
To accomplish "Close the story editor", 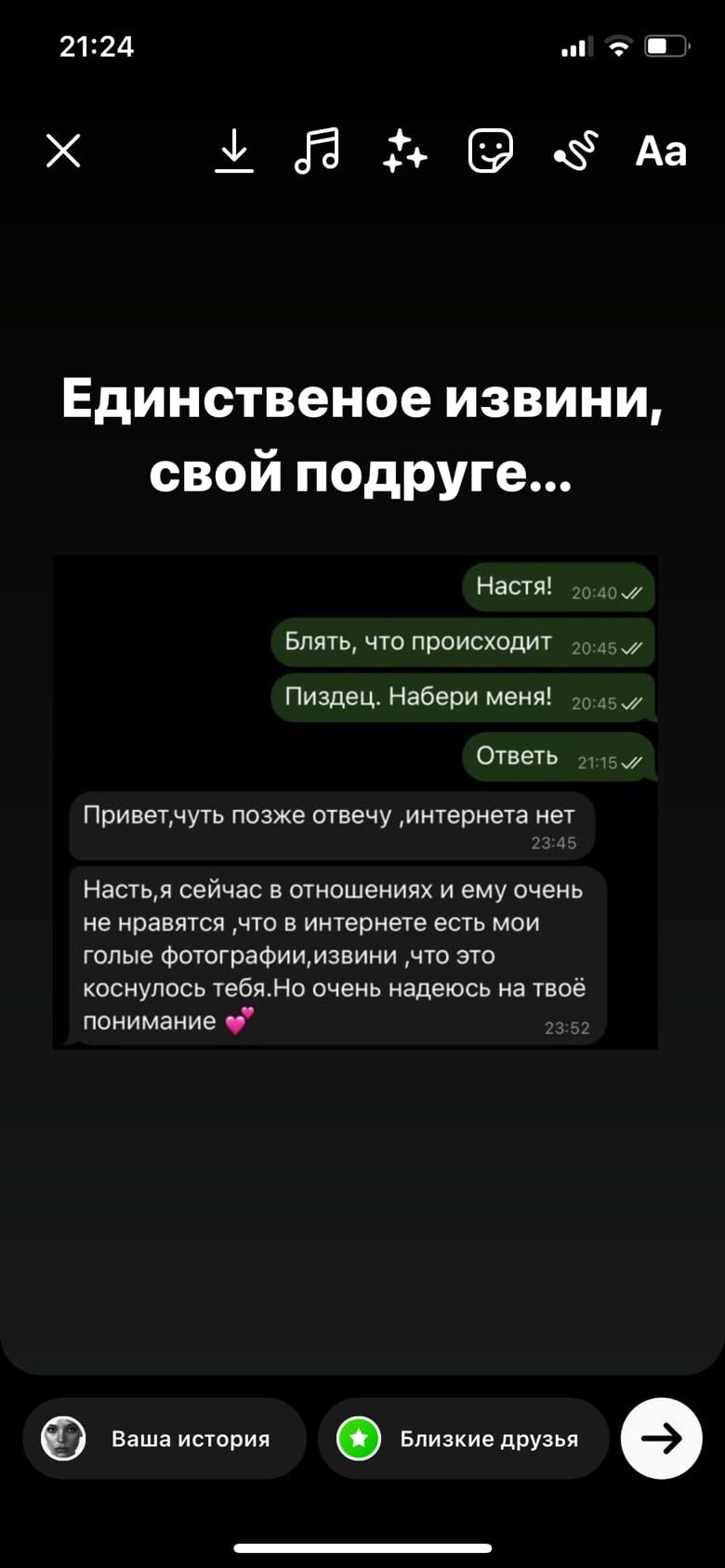I will pyautogui.click(x=63, y=150).
